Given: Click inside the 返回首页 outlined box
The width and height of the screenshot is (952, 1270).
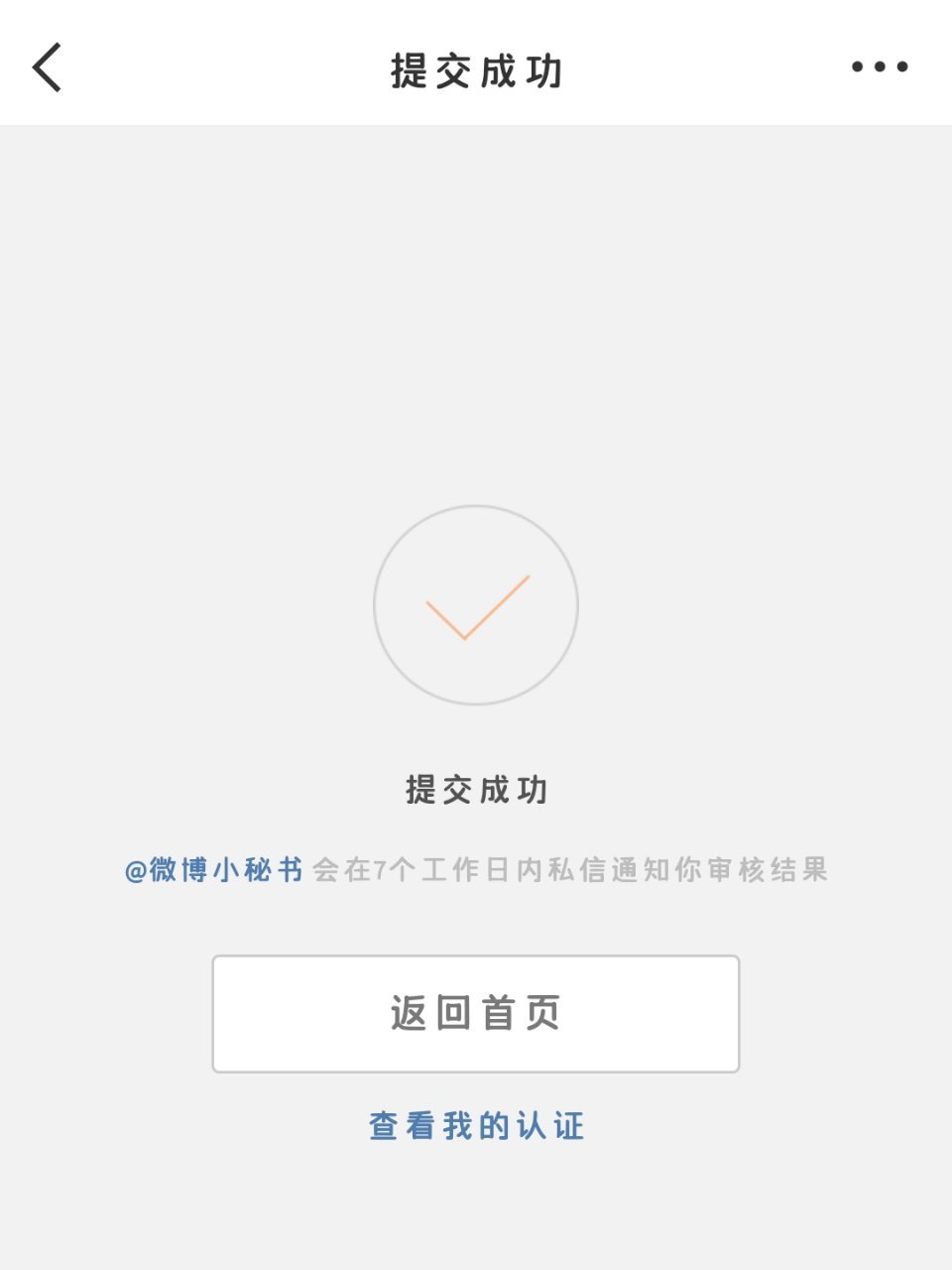Looking at the screenshot, I should point(476,1014).
